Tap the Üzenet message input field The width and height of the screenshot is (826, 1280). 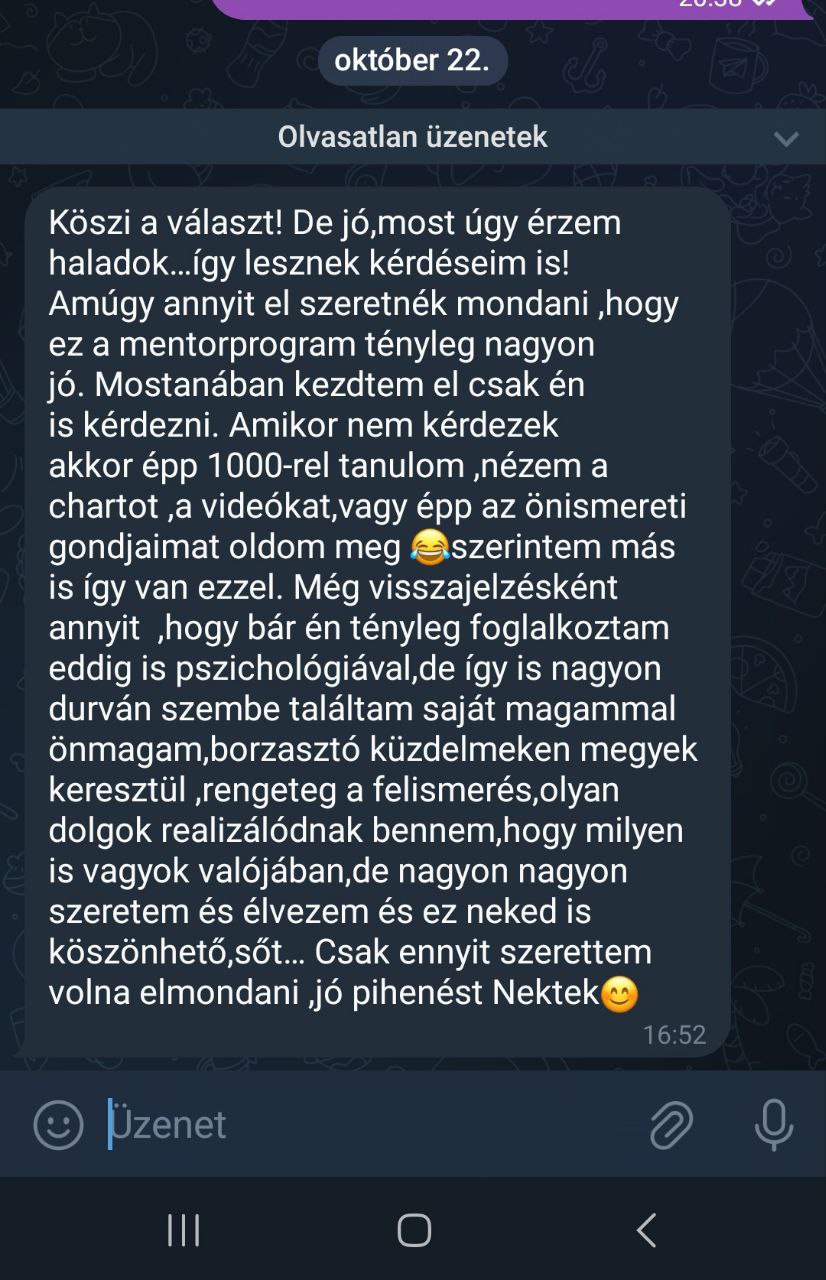click(x=370, y=1125)
